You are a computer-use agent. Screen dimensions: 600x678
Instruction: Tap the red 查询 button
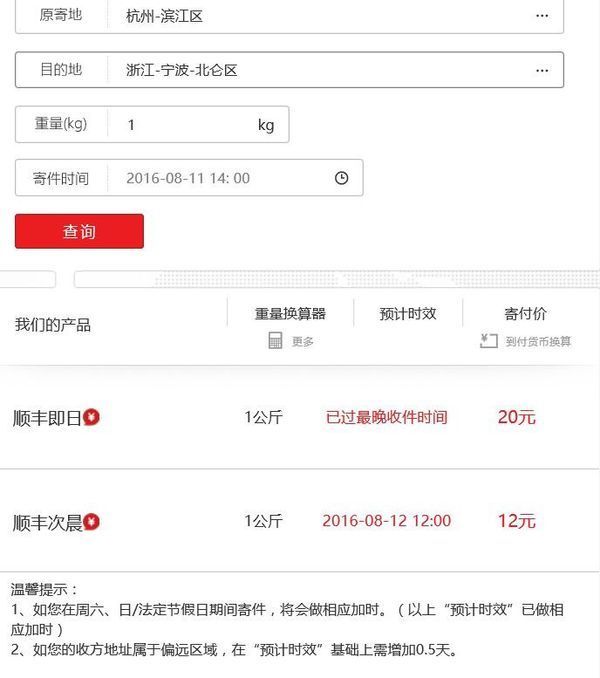(79, 231)
